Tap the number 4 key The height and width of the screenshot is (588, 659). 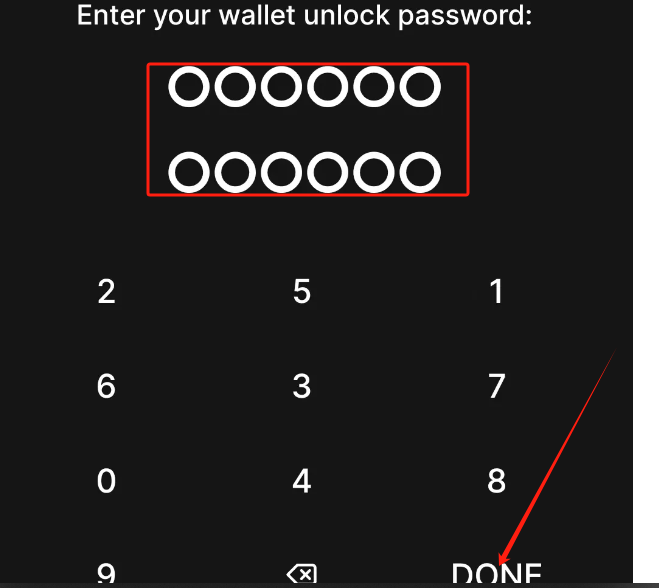302,481
